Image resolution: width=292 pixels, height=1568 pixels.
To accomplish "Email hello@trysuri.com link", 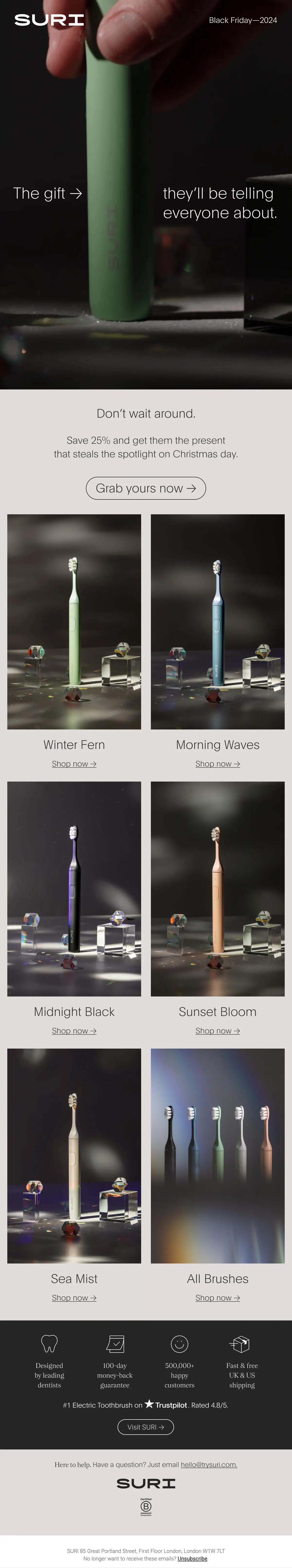I will (x=209, y=1465).
